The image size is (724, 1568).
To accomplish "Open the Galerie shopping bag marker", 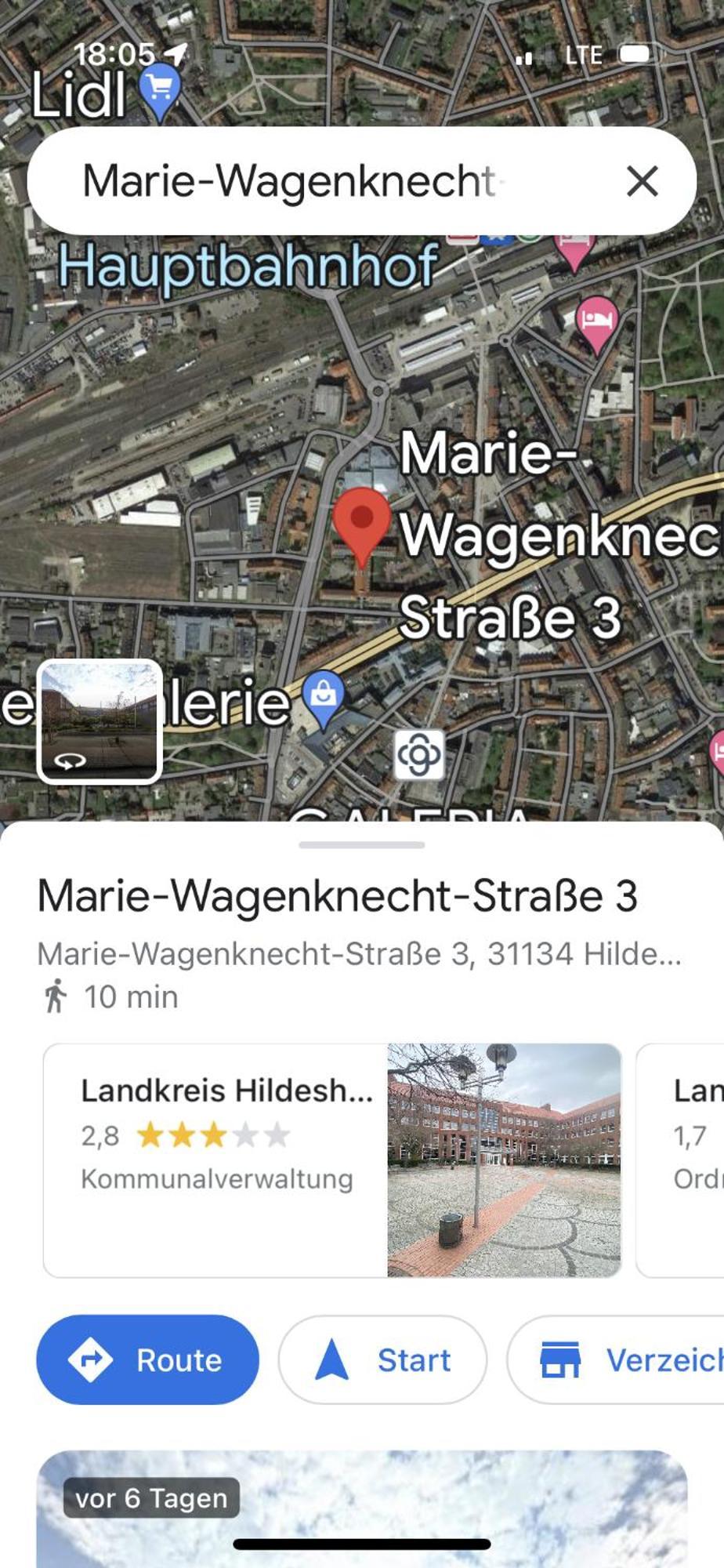I will click(x=324, y=696).
